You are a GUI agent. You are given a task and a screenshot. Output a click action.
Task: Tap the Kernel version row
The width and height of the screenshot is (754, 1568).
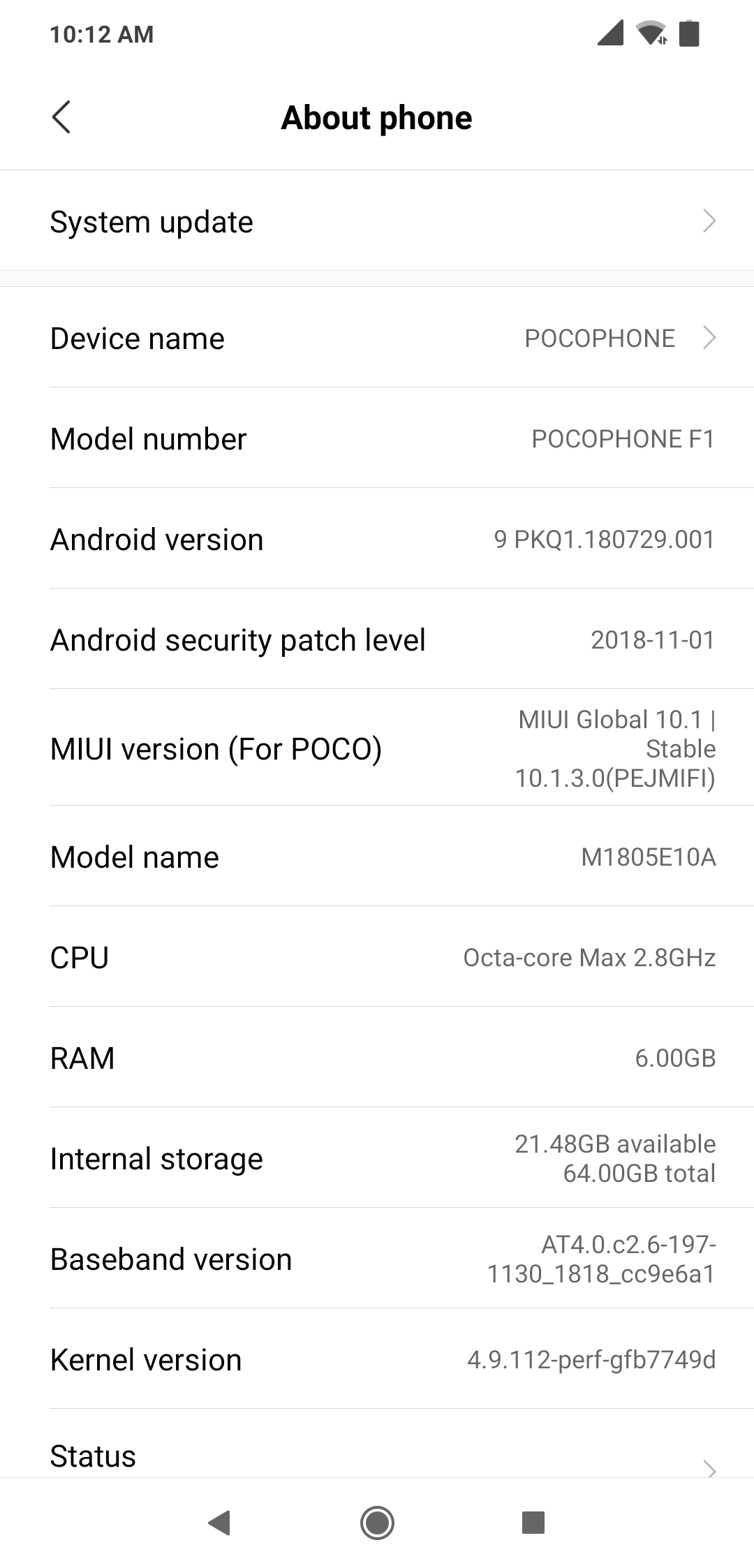377,1359
